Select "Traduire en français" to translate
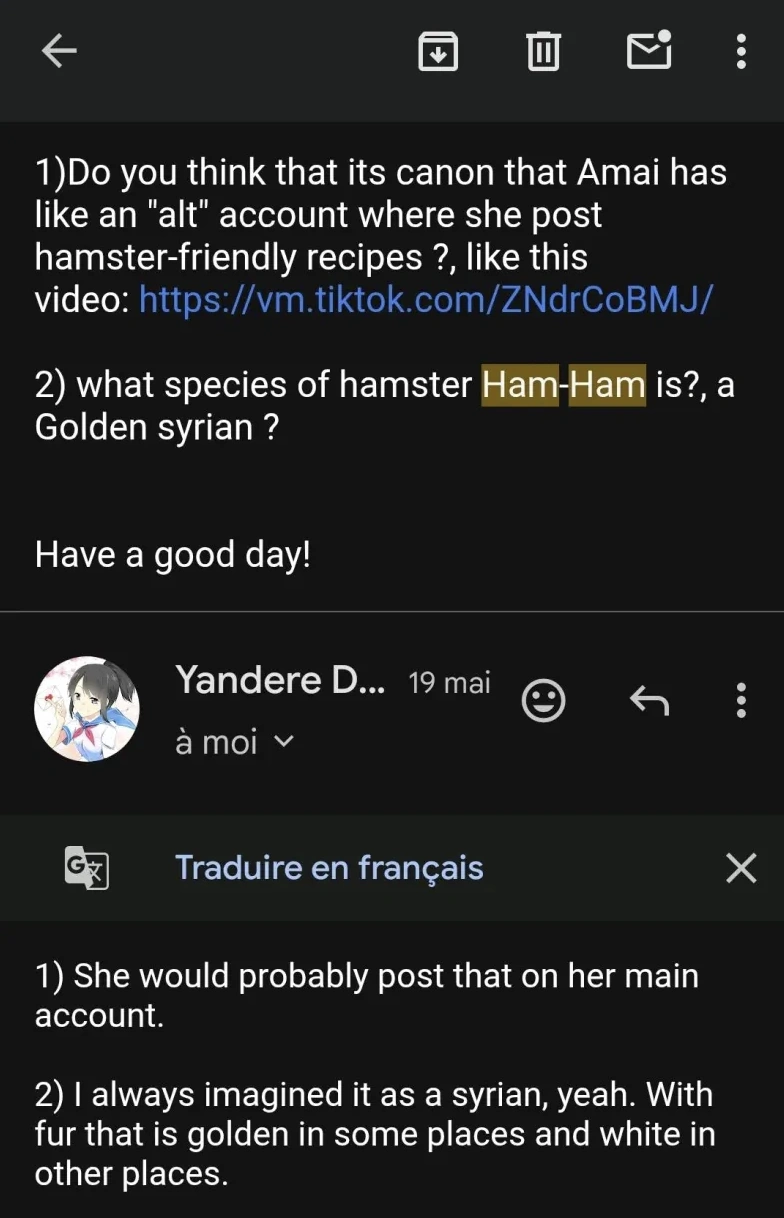Screen dimensions: 784x1218 tap(329, 867)
